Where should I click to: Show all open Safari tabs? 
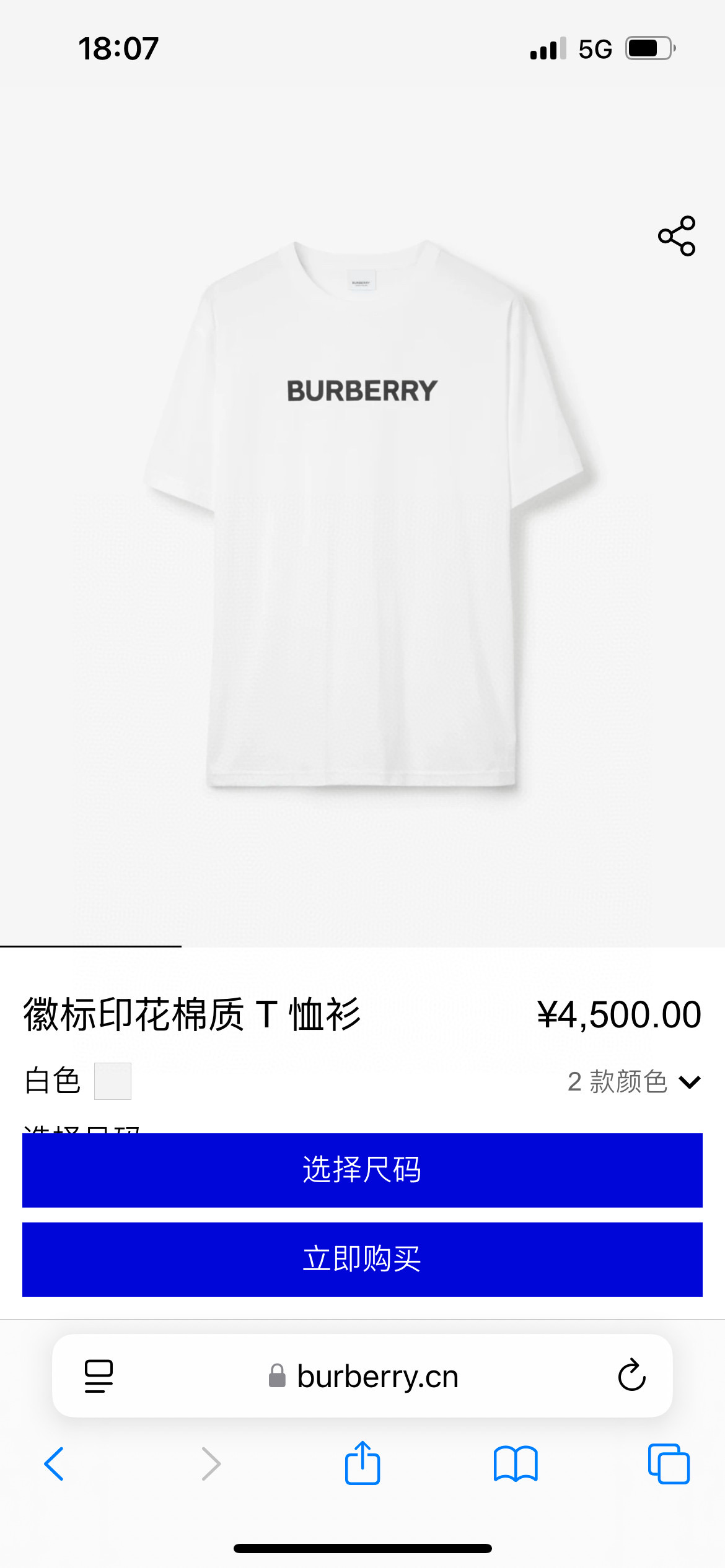(669, 1464)
